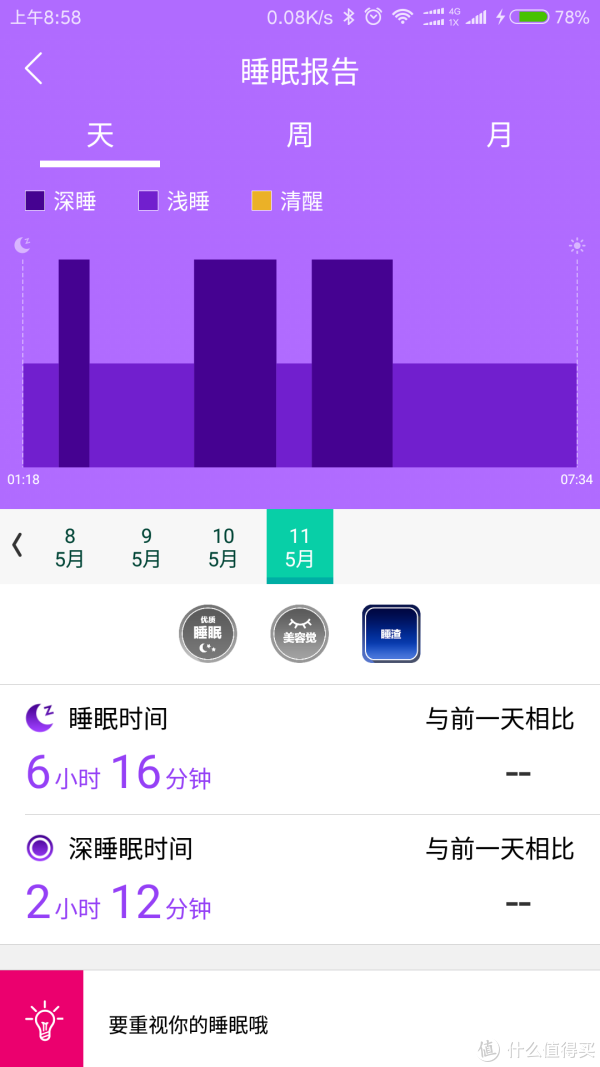Open the 睡渣 badge

[x=391, y=634]
